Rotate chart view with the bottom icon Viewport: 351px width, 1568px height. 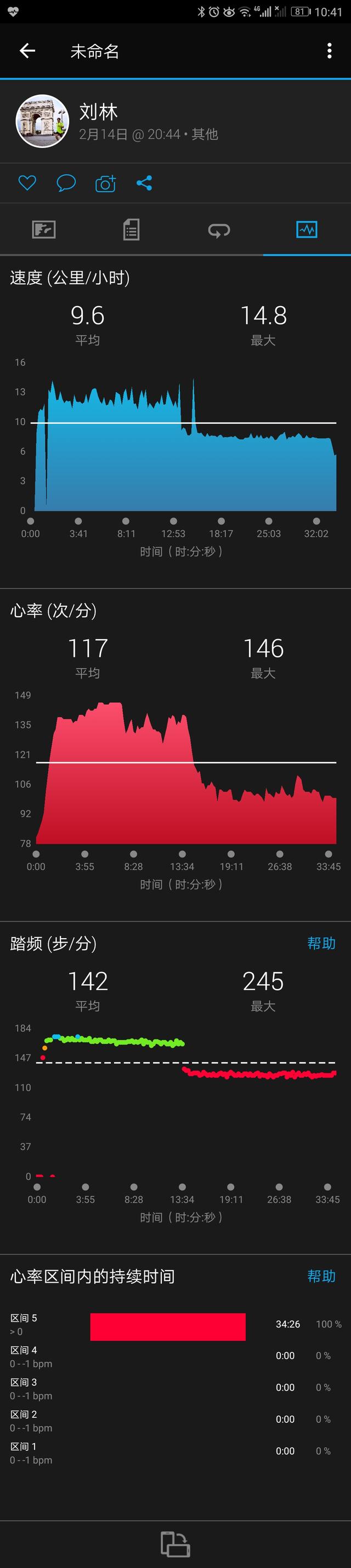point(175,1544)
